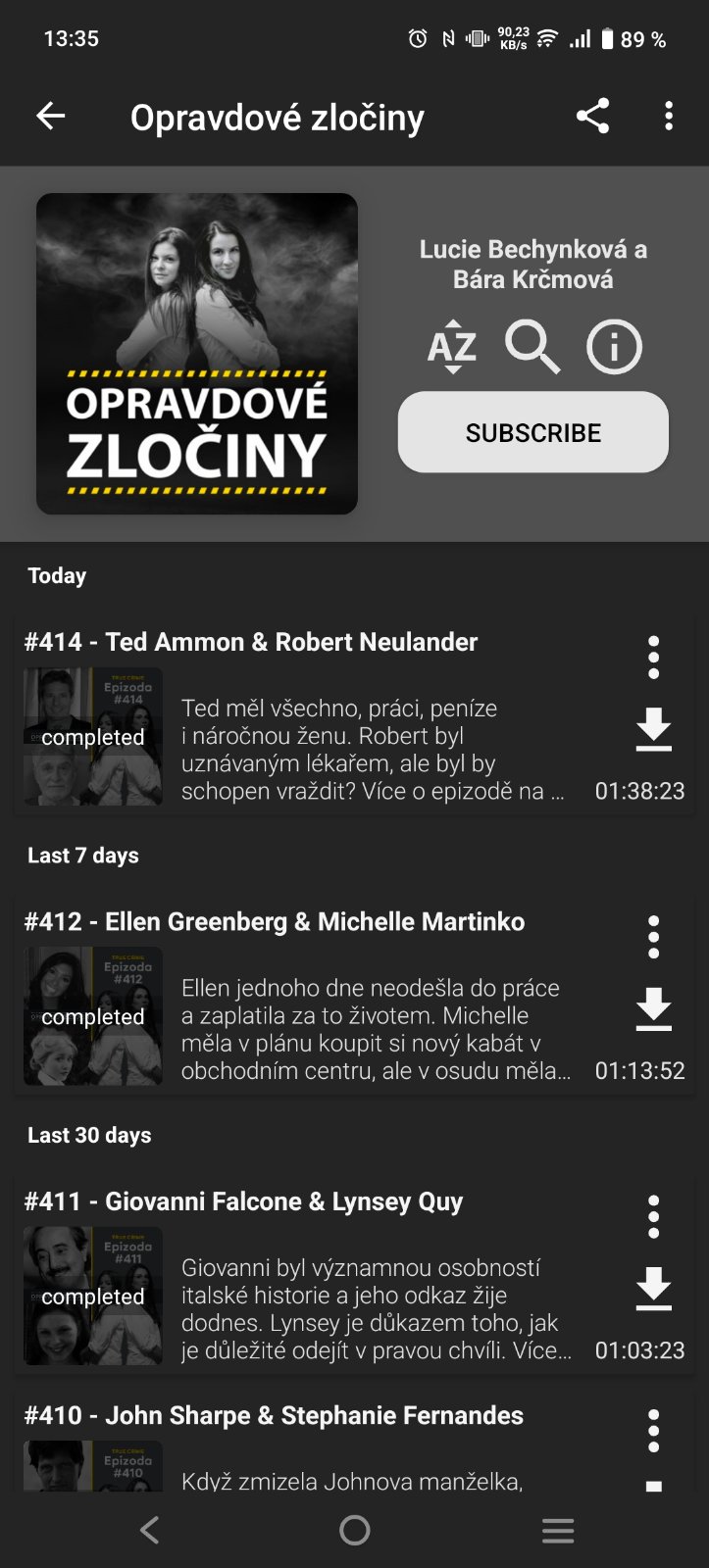
Task: Change the episode sort order with AZ icon
Action: click(x=452, y=347)
